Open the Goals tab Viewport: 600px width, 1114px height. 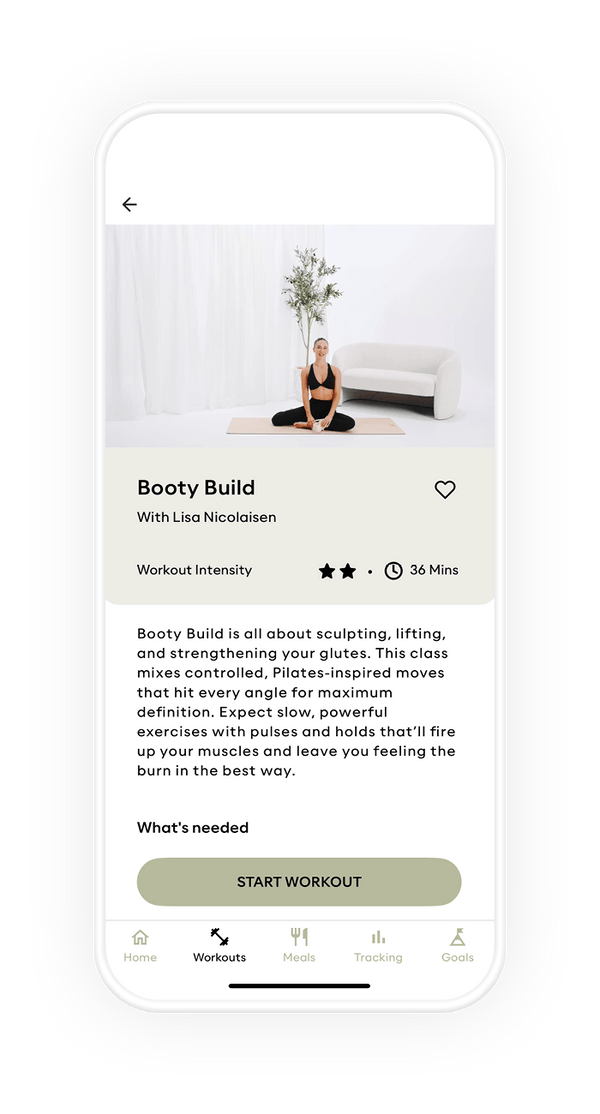[457, 945]
